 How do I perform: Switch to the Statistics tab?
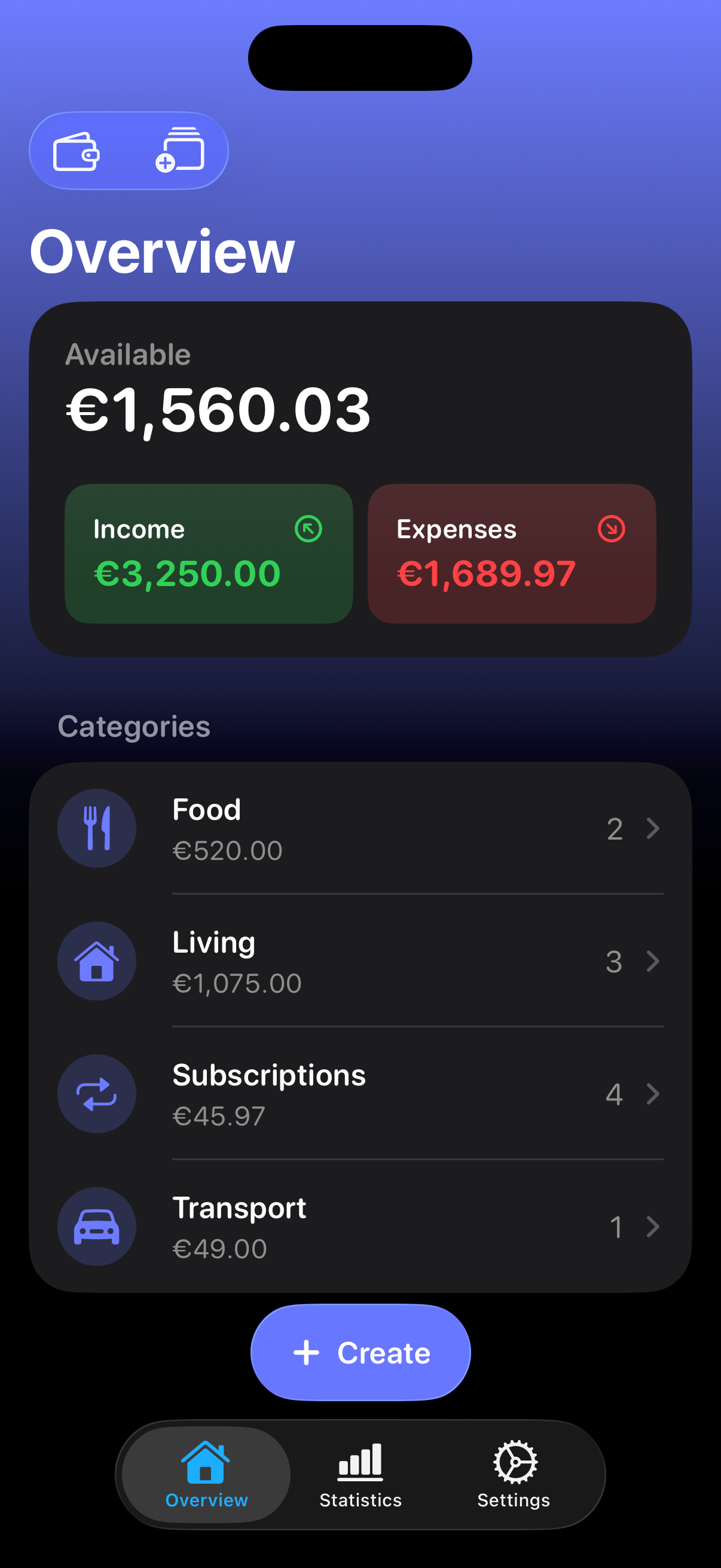361,1474
